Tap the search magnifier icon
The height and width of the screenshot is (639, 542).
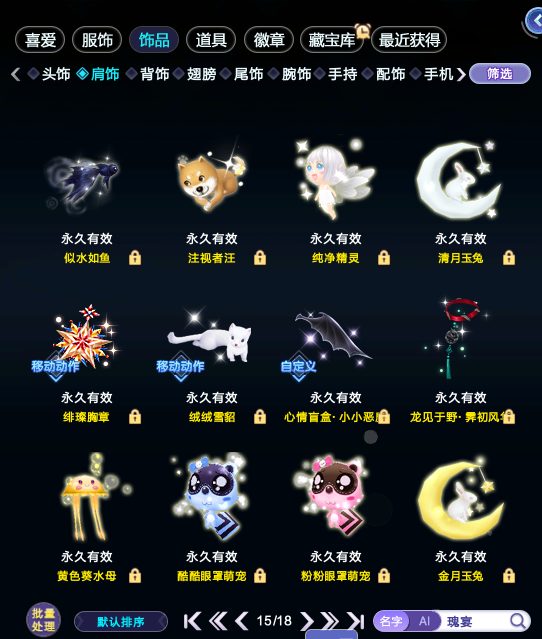pyautogui.click(x=518, y=621)
